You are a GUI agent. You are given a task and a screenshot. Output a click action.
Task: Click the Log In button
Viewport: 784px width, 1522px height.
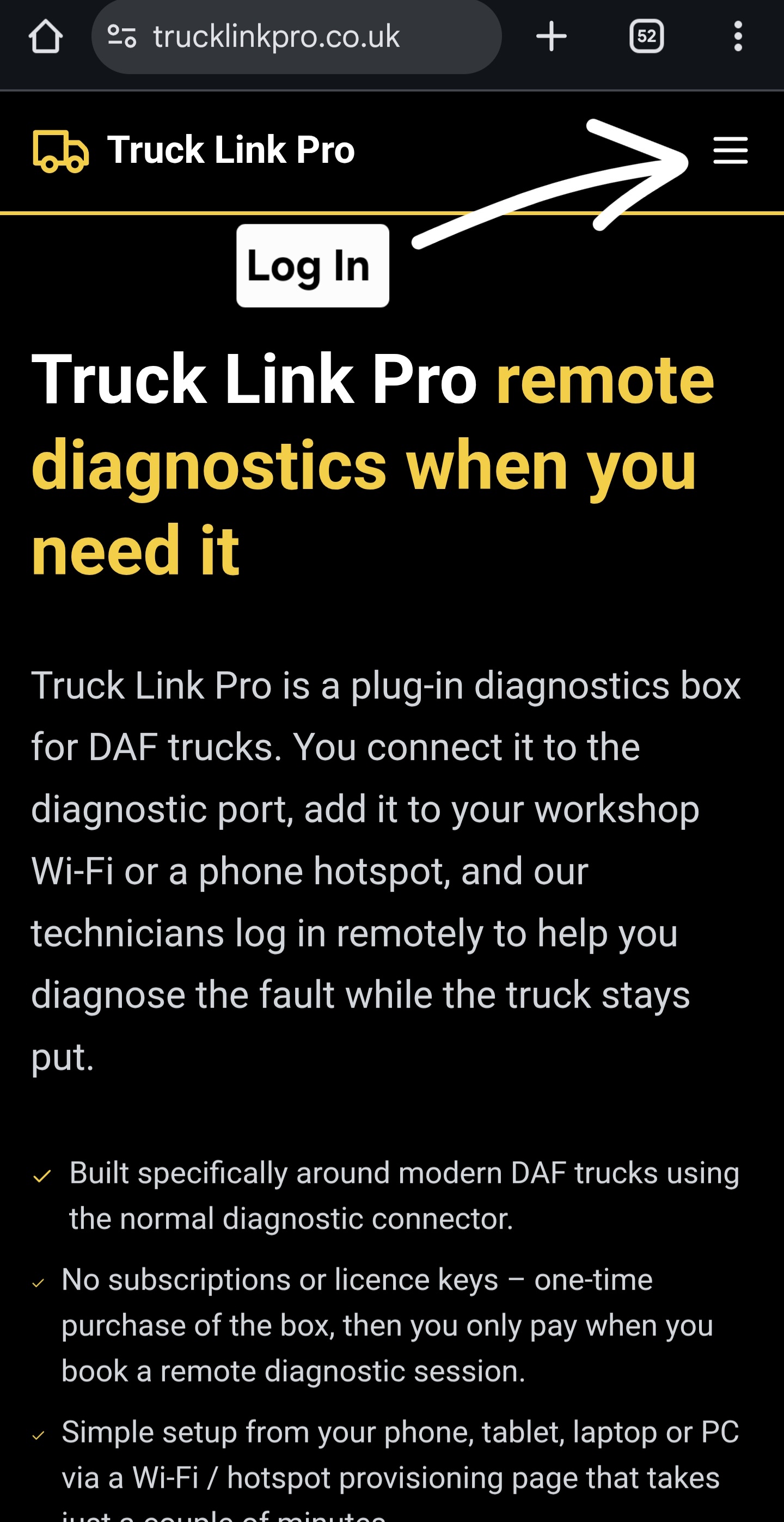[313, 265]
